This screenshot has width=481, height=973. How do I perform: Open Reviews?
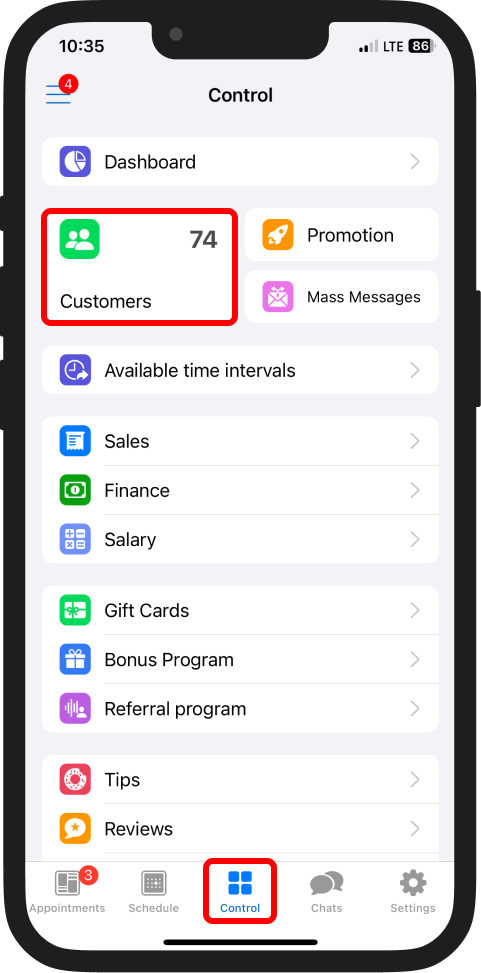[240, 828]
